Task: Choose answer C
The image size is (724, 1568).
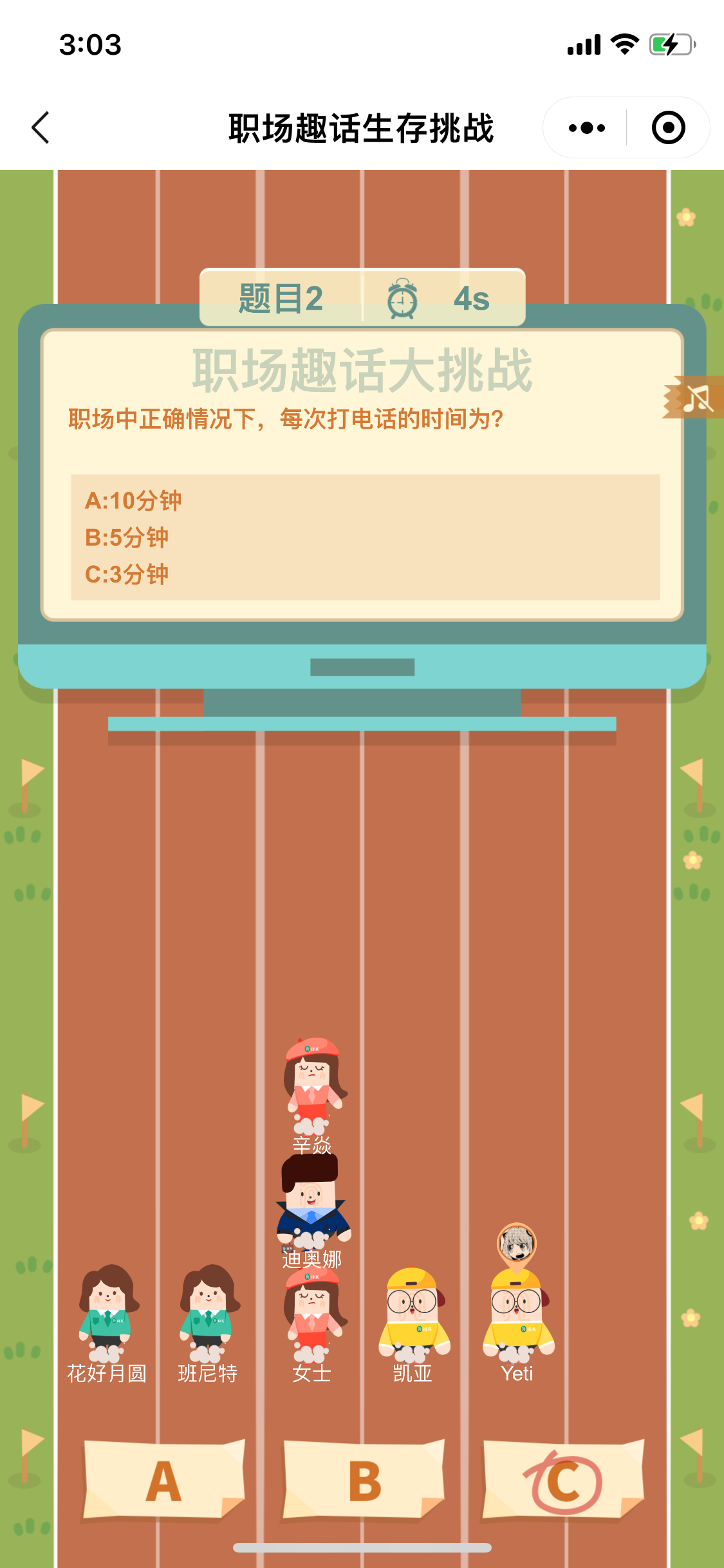Action: point(563,1480)
